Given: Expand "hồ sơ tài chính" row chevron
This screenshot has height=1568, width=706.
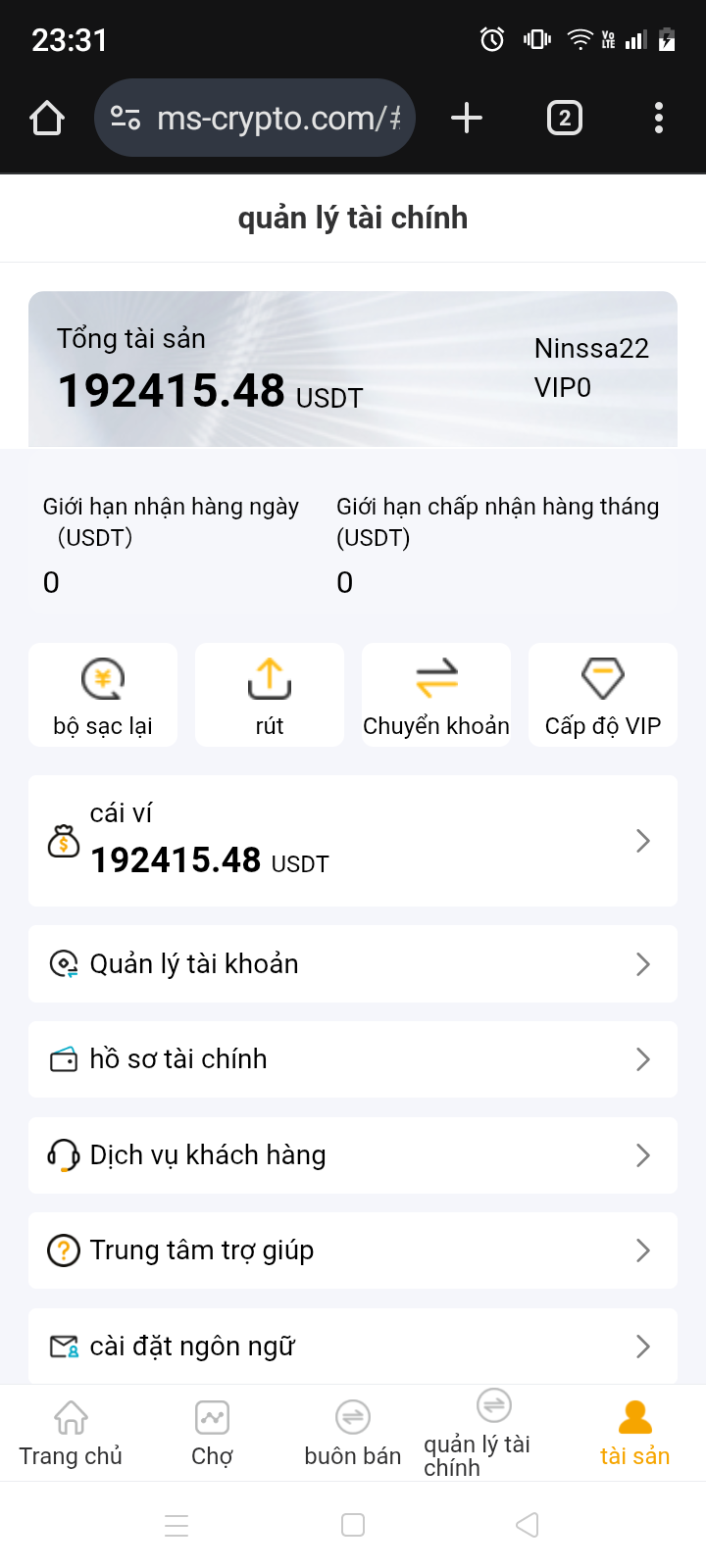Looking at the screenshot, I should click(642, 1058).
